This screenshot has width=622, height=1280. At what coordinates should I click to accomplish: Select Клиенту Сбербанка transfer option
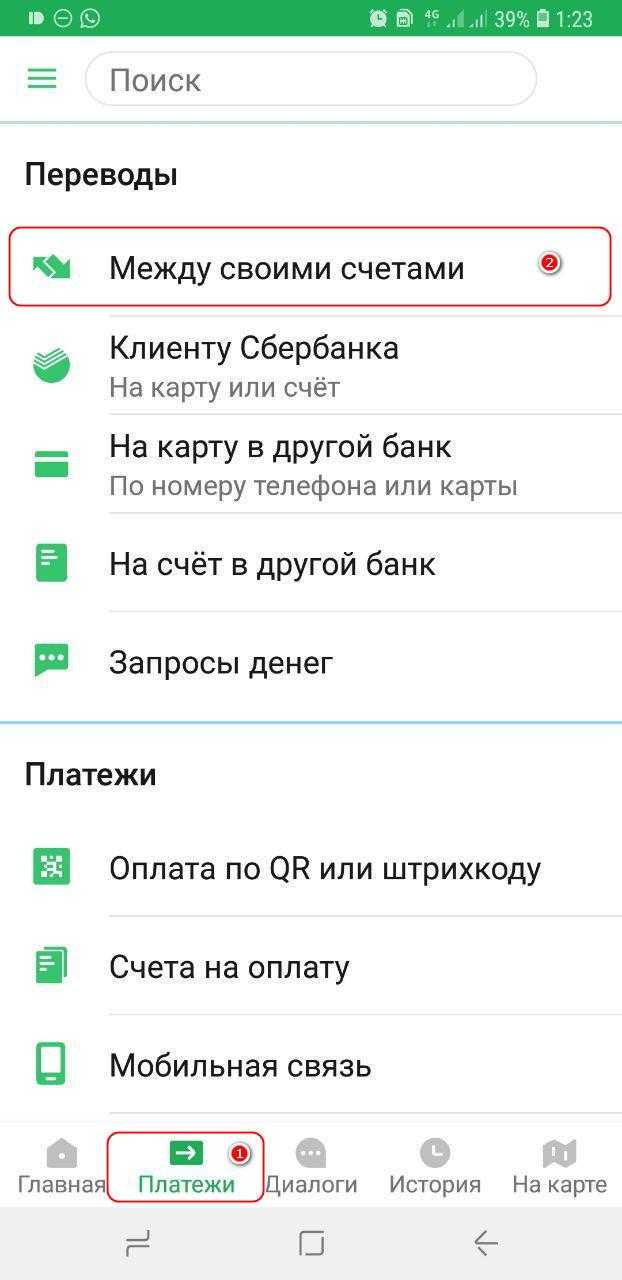pyautogui.click(x=311, y=366)
